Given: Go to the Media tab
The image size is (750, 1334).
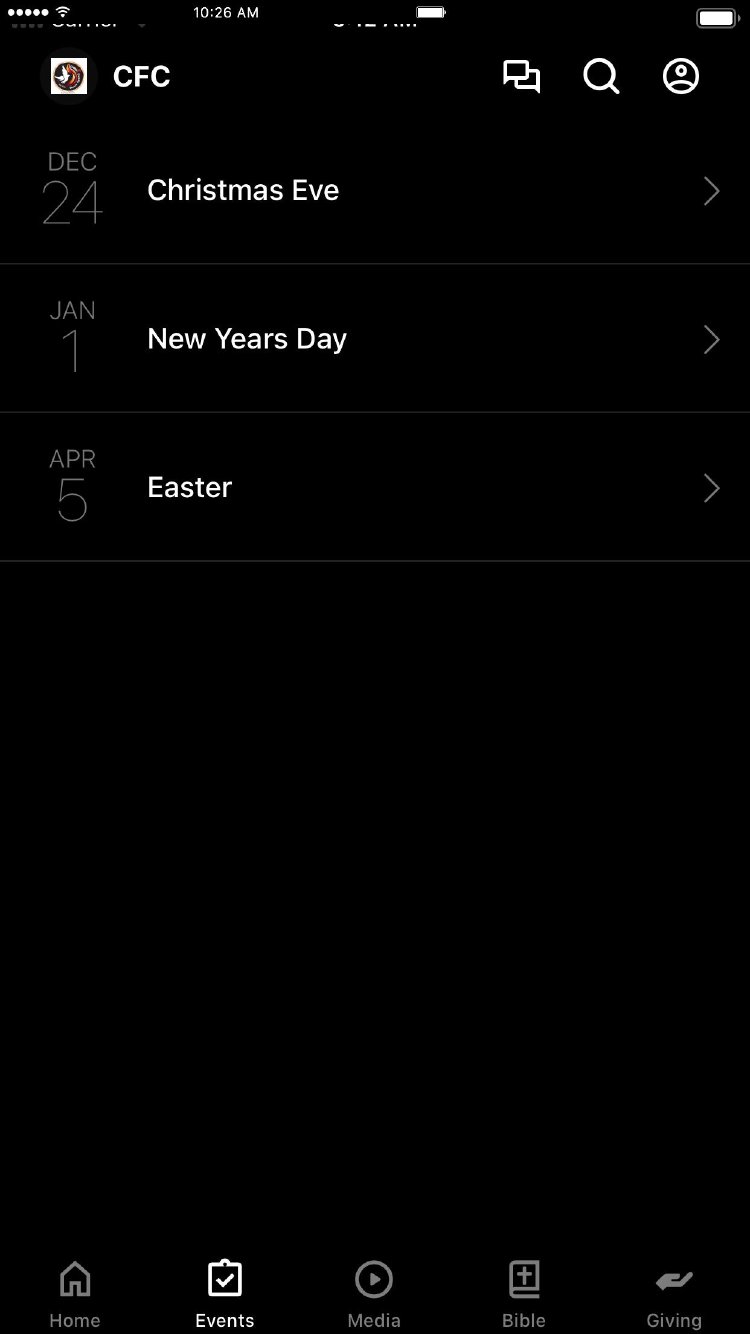Looking at the screenshot, I should point(374,1293).
